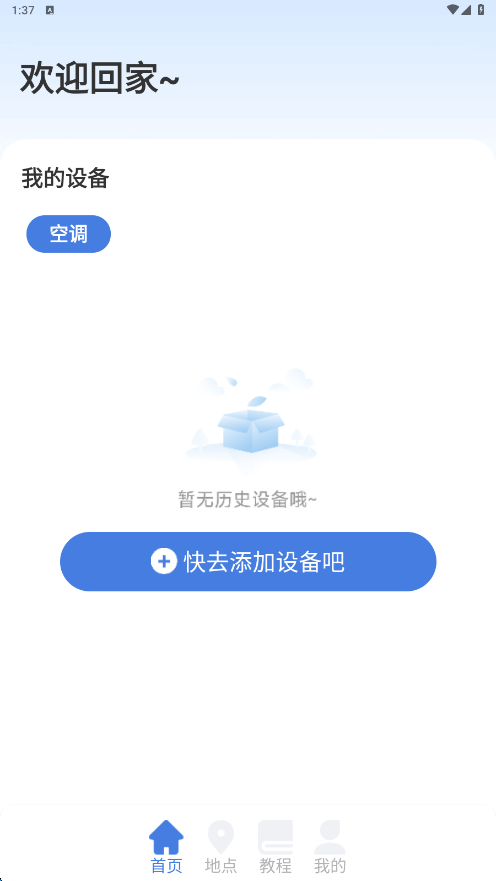Select the 空调 device chip
The image size is (496, 881).
[x=69, y=234]
